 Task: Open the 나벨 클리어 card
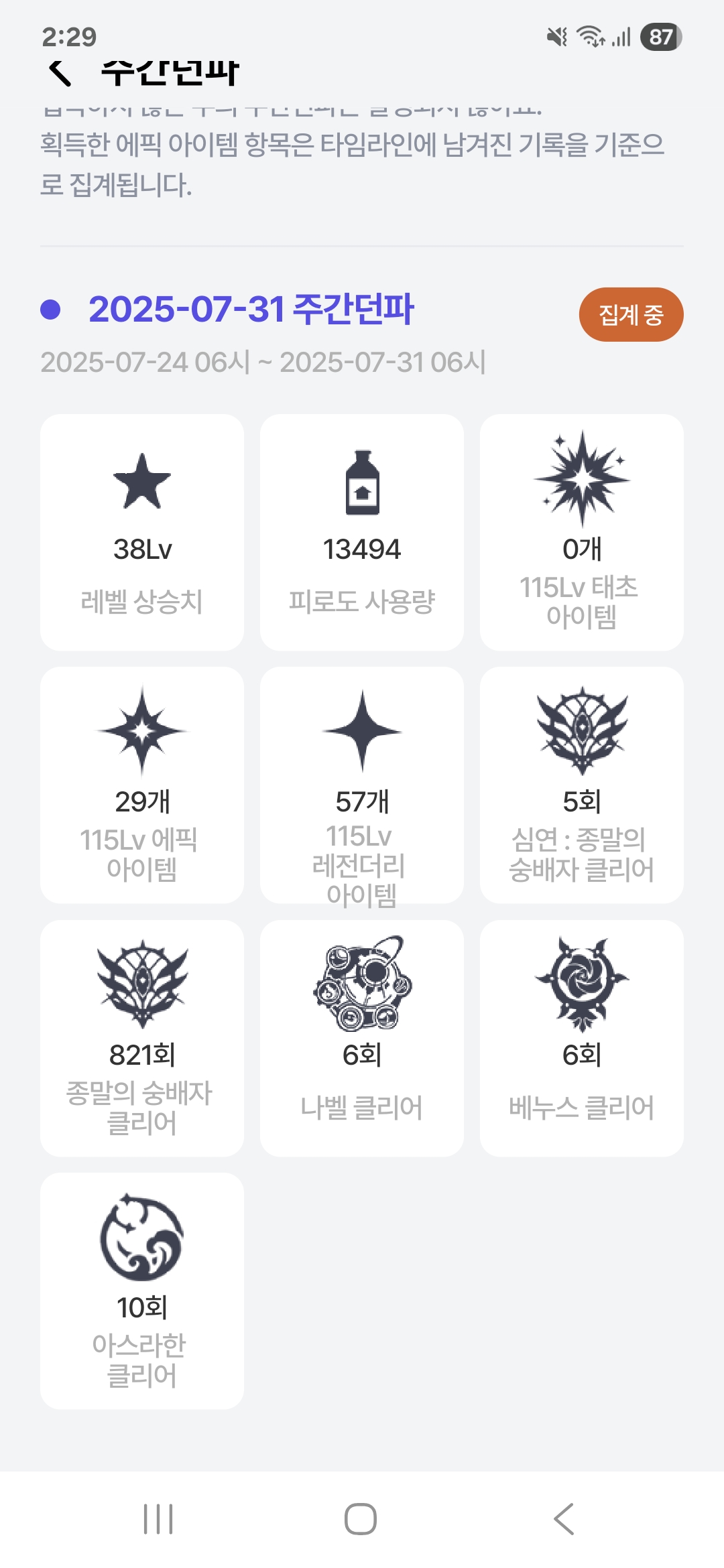[362, 1039]
